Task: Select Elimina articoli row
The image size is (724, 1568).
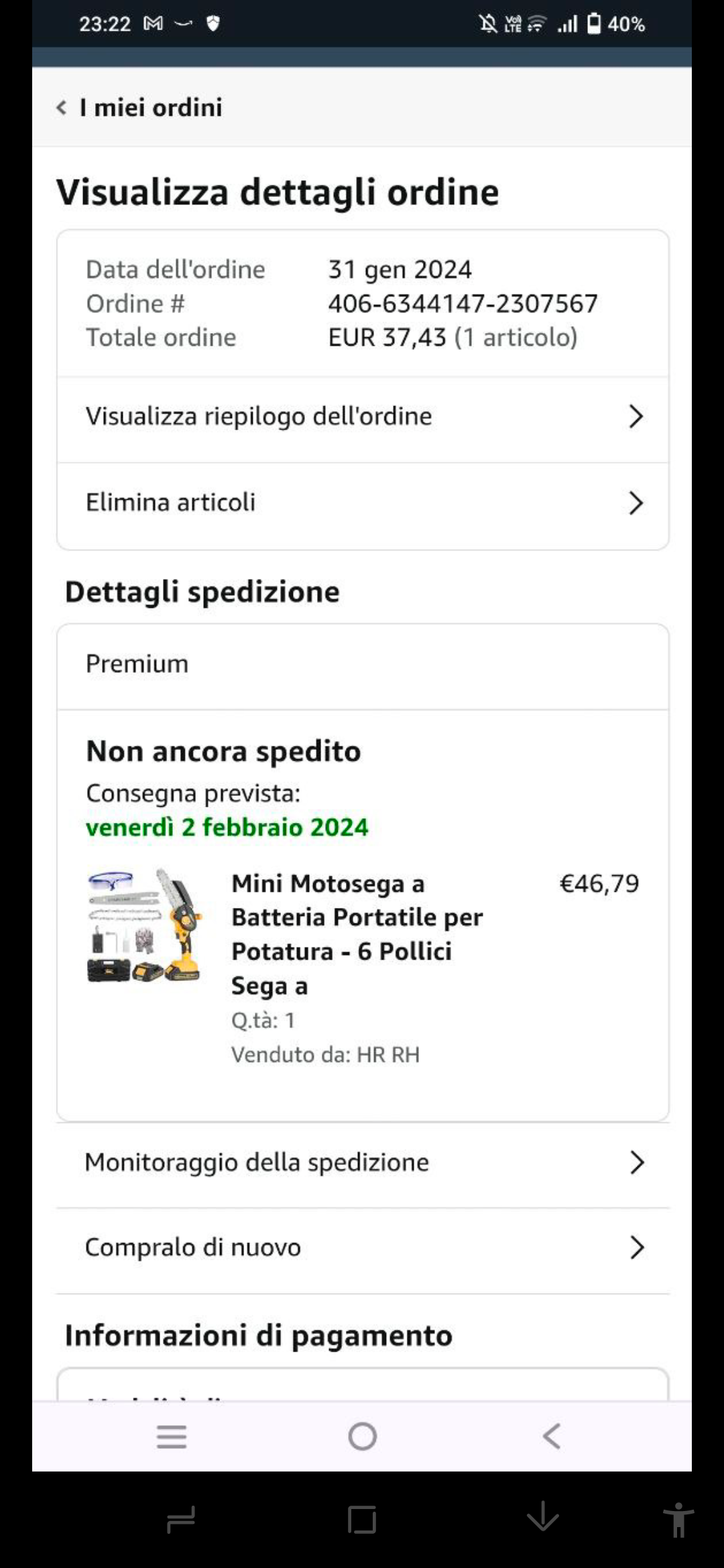Action: [363, 503]
